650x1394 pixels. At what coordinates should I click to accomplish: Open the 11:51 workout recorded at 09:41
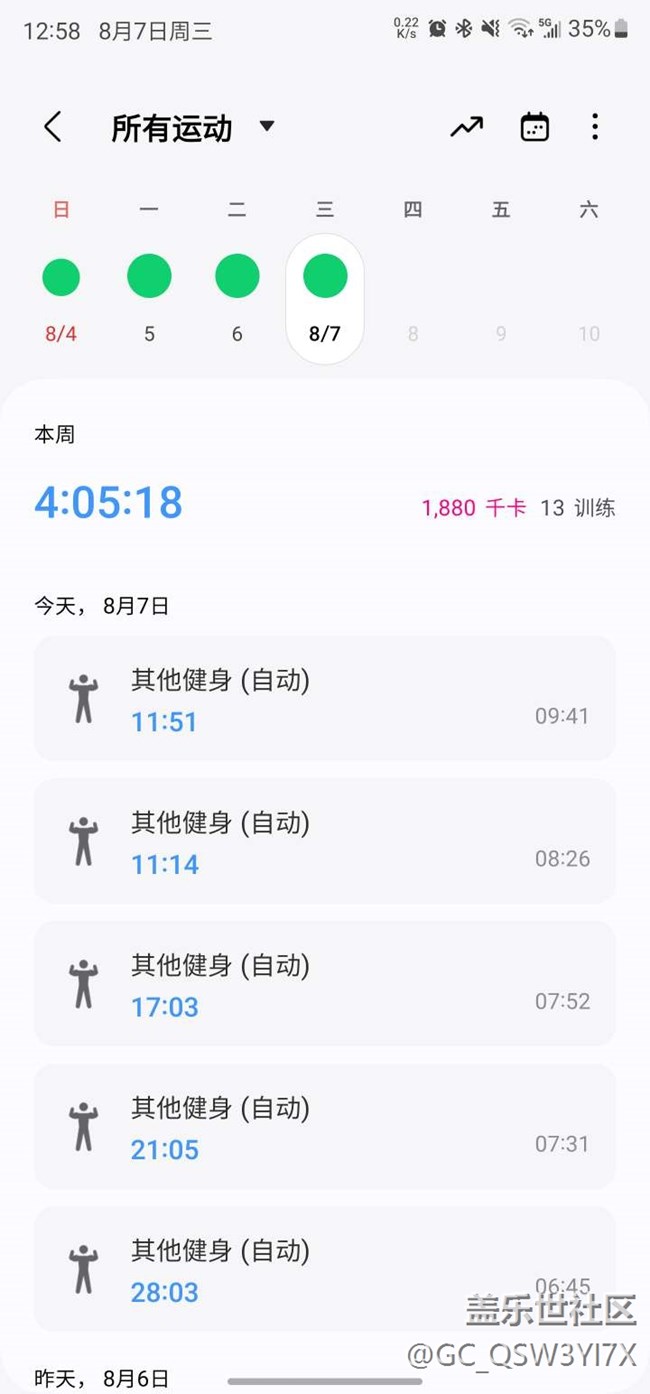click(x=324, y=698)
